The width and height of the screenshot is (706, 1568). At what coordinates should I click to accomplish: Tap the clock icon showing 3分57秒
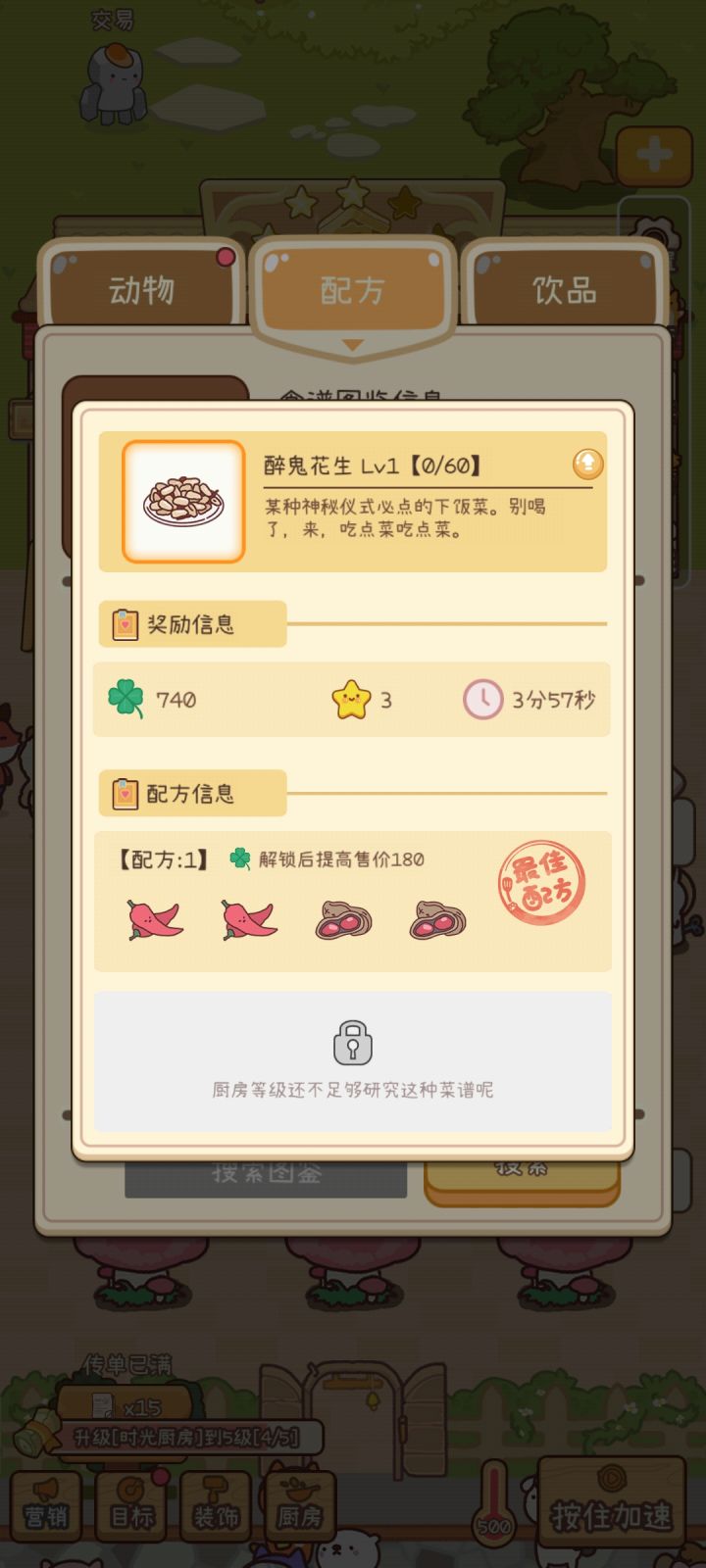481,698
